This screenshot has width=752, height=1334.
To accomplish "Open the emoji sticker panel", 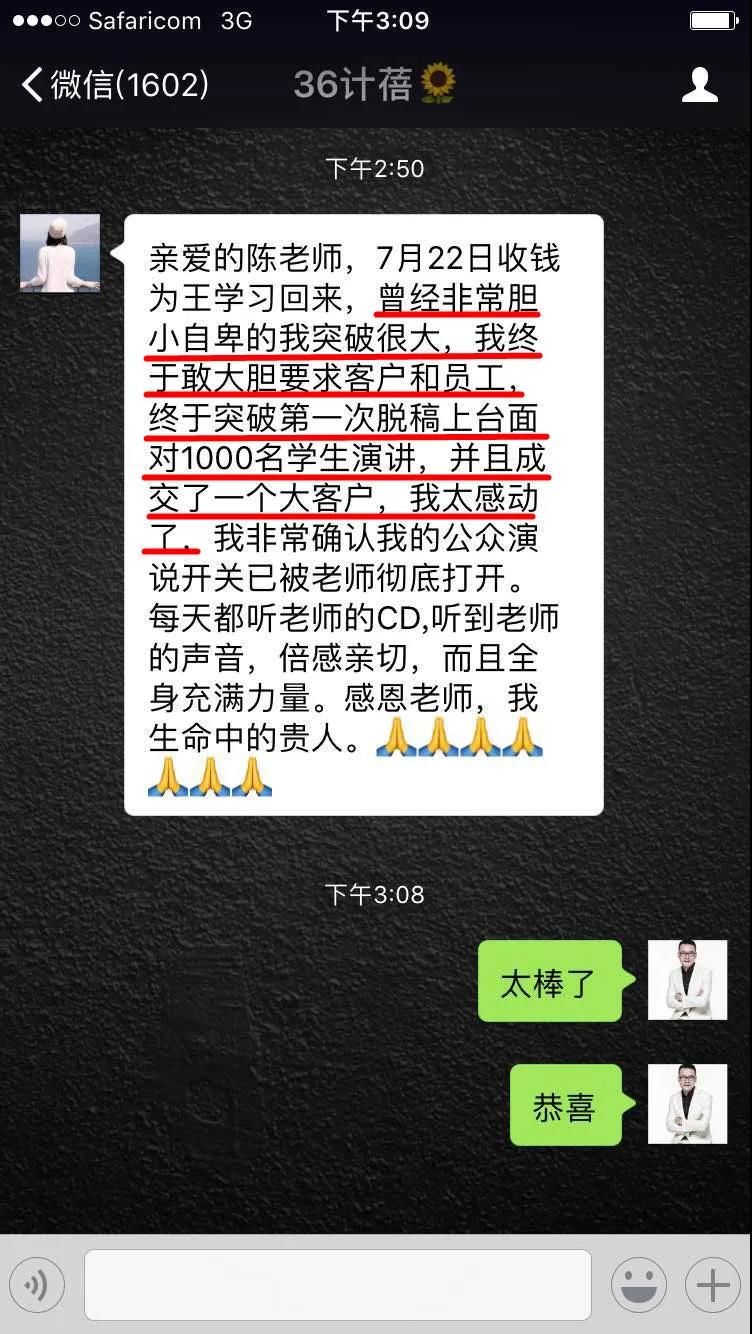I will [x=639, y=1285].
